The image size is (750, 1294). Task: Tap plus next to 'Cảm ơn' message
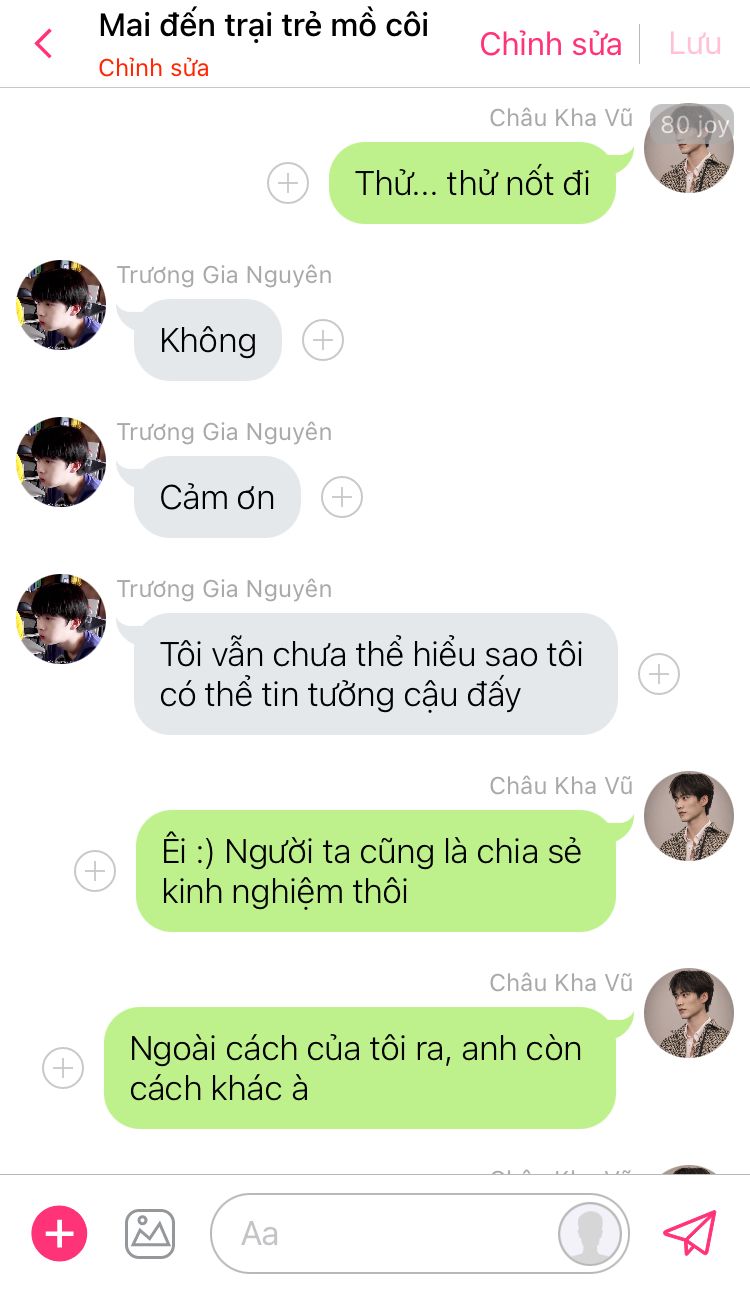(342, 497)
